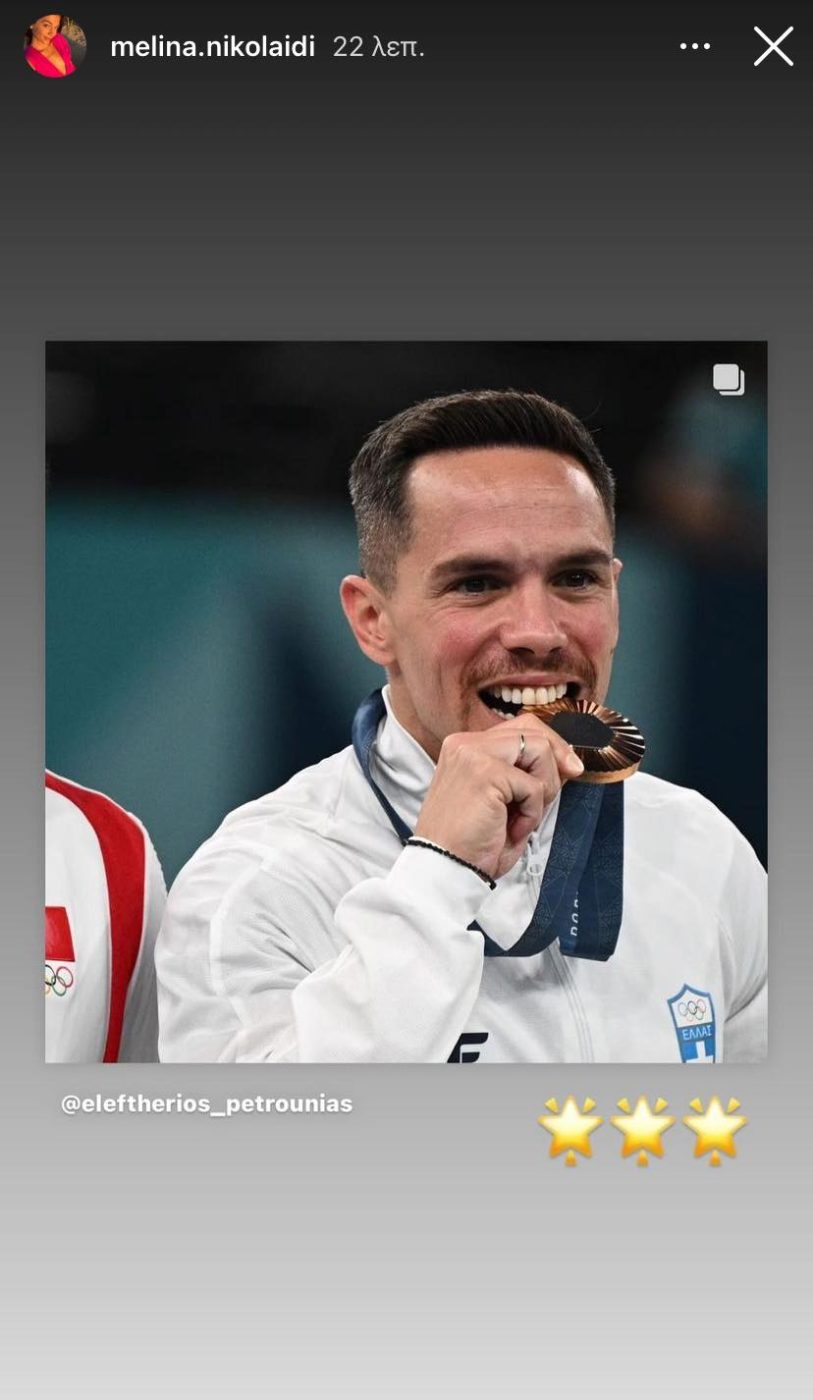Open the reshared medal photo post
The width and height of the screenshot is (813, 1400).
click(x=406, y=700)
